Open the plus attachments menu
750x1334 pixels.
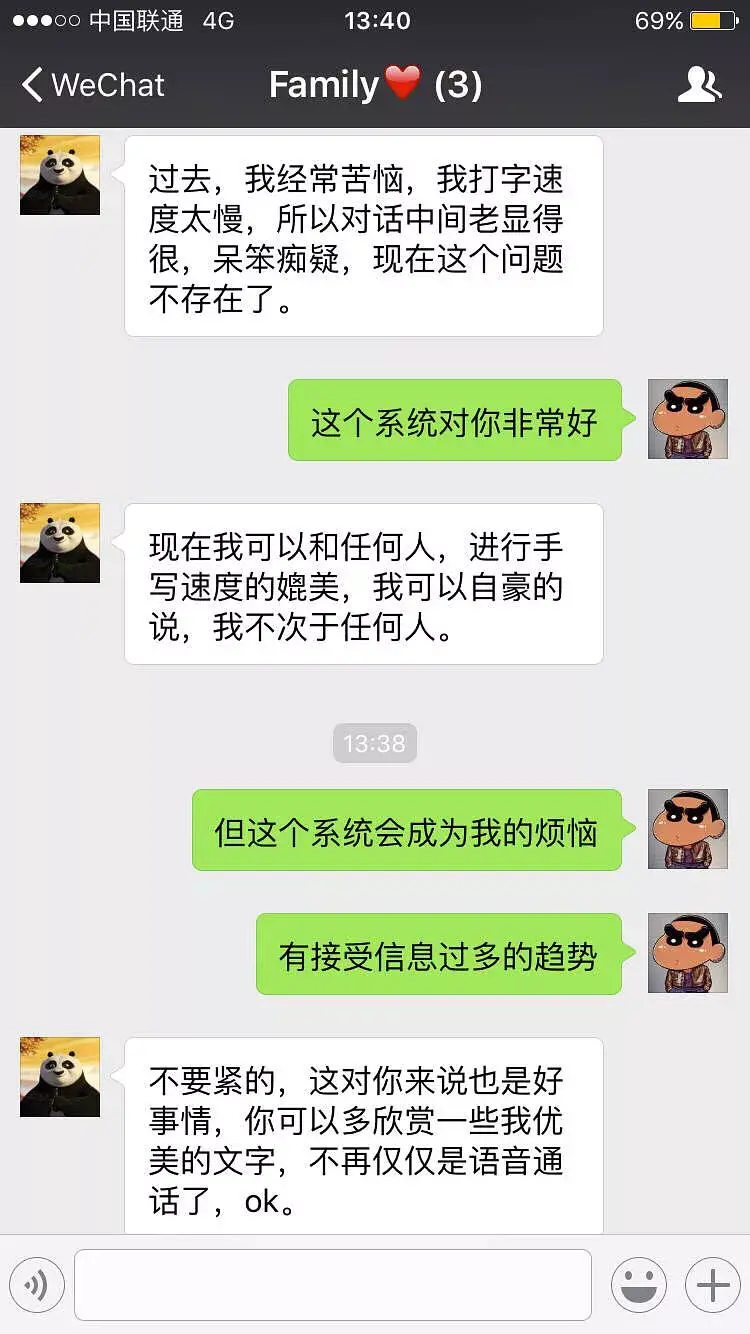pos(712,1285)
